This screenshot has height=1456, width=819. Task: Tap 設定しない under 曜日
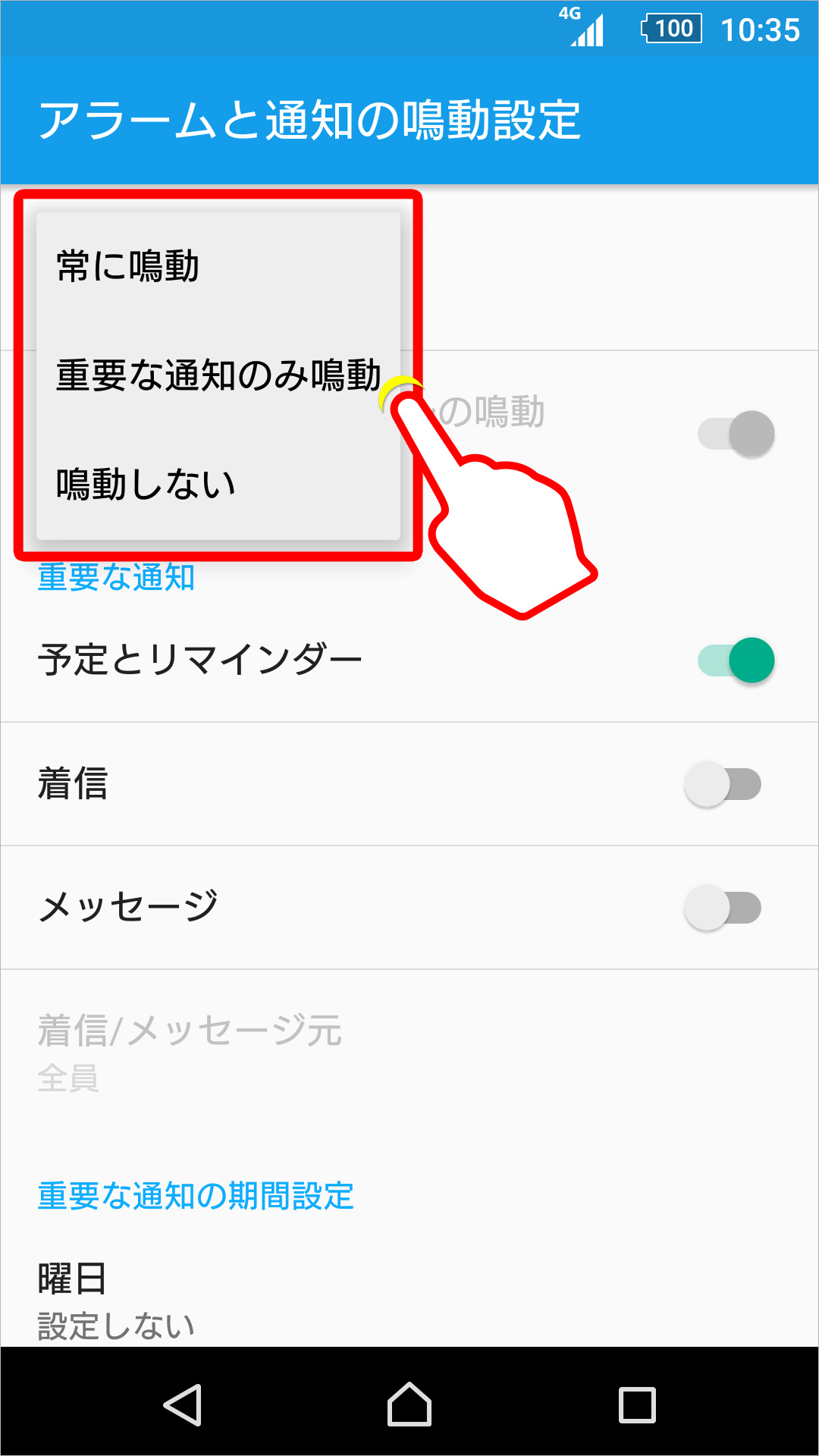115,1323
